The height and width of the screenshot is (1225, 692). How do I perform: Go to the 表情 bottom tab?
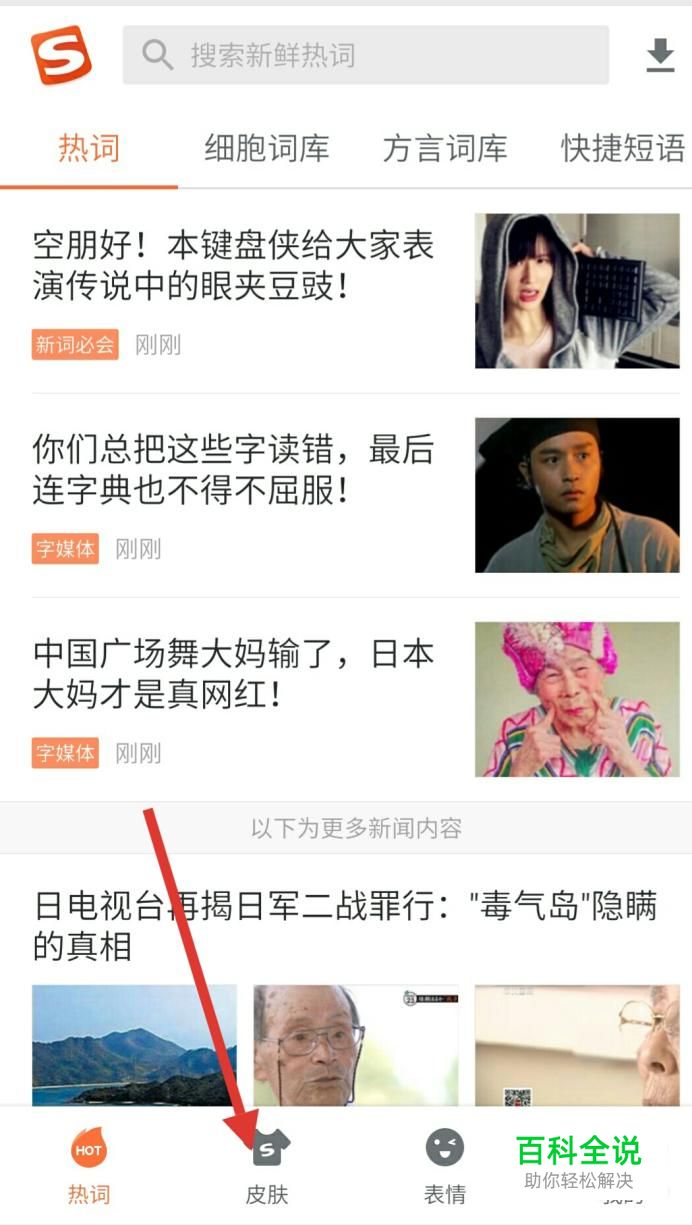click(444, 1166)
